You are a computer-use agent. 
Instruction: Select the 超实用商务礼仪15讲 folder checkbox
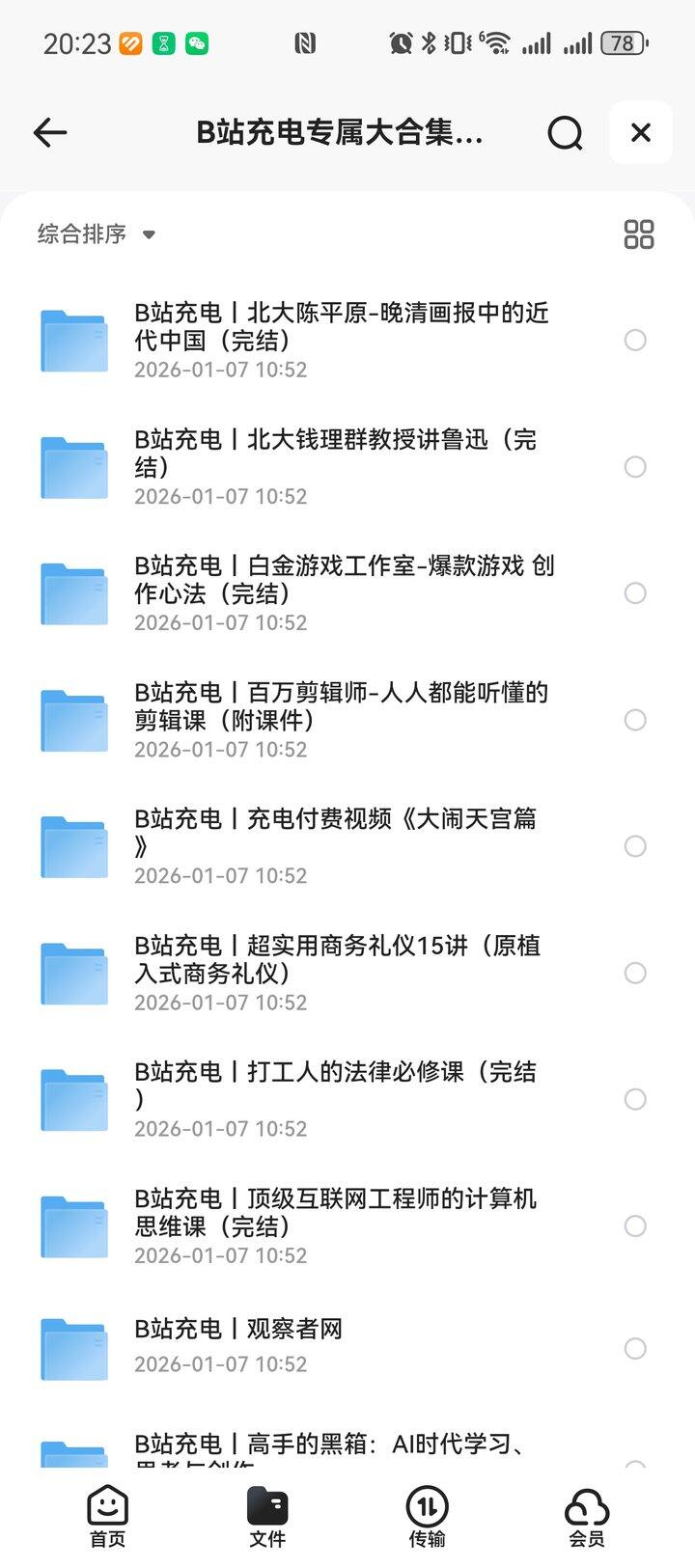click(x=635, y=973)
